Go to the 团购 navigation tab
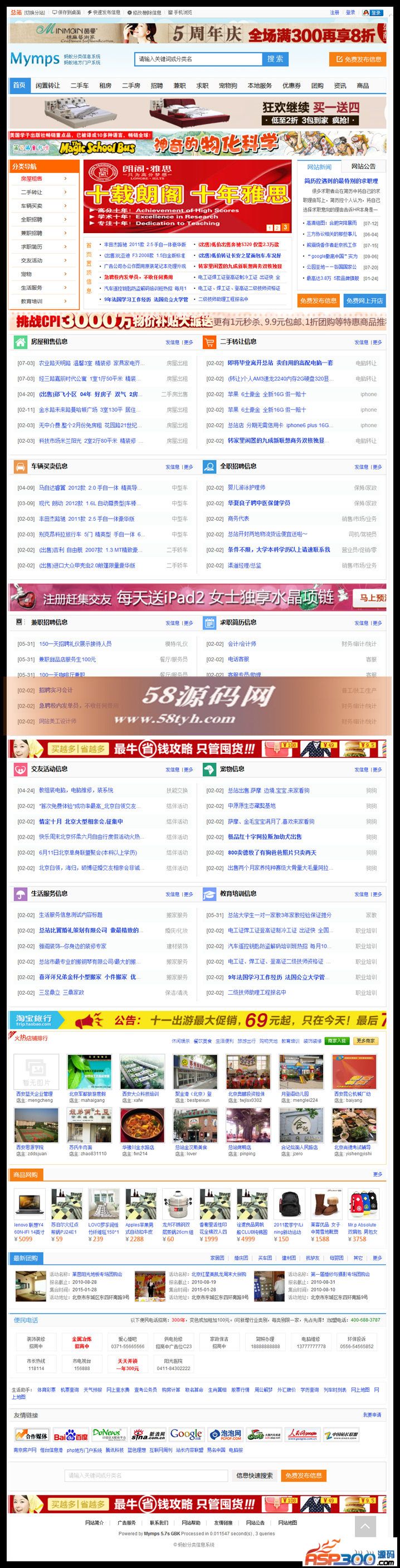Screen dimensions: 400x1568 pos(318,86)
